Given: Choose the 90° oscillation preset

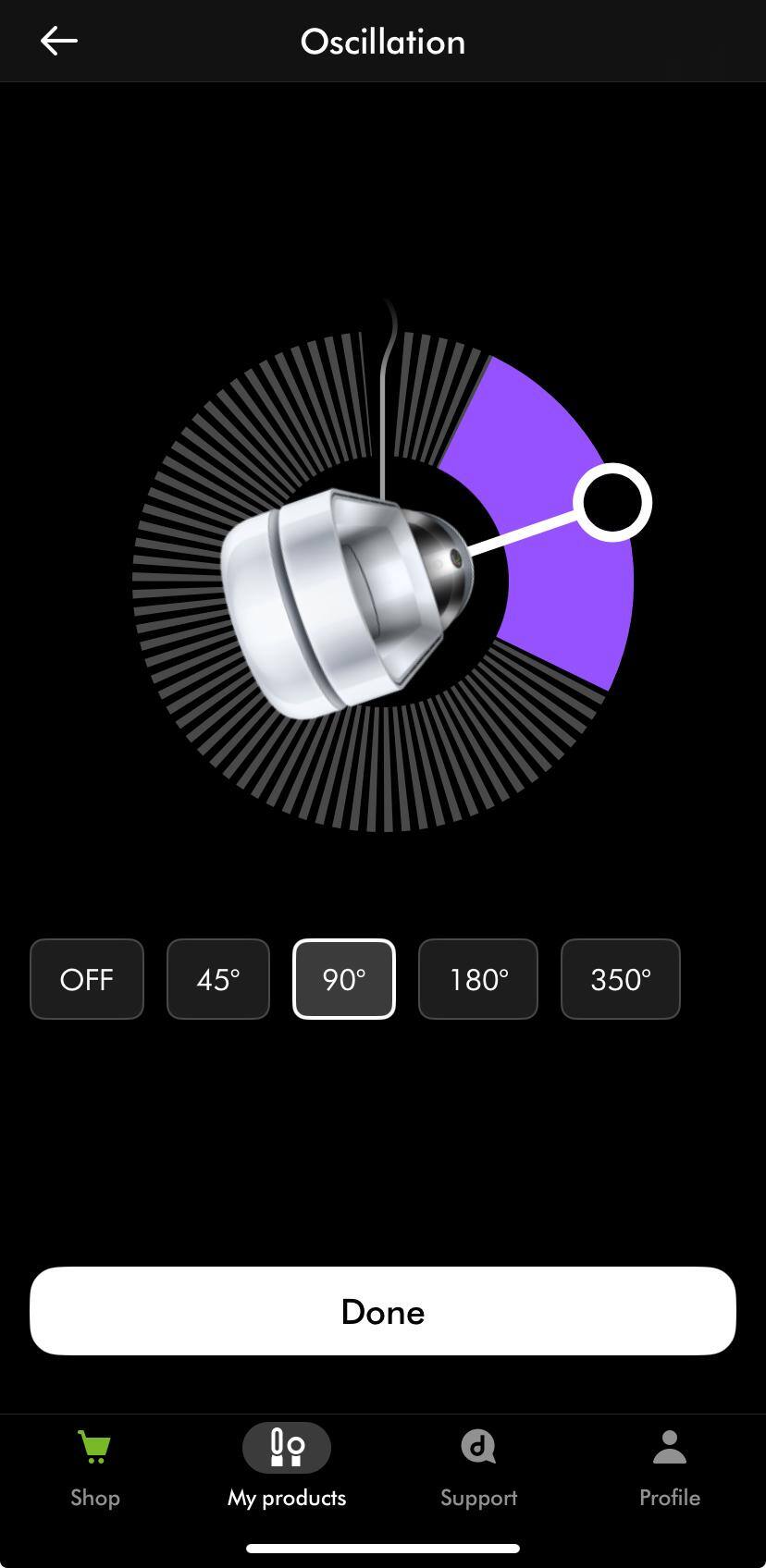Looking at the screenshot, I should click(x=344, y=979).
